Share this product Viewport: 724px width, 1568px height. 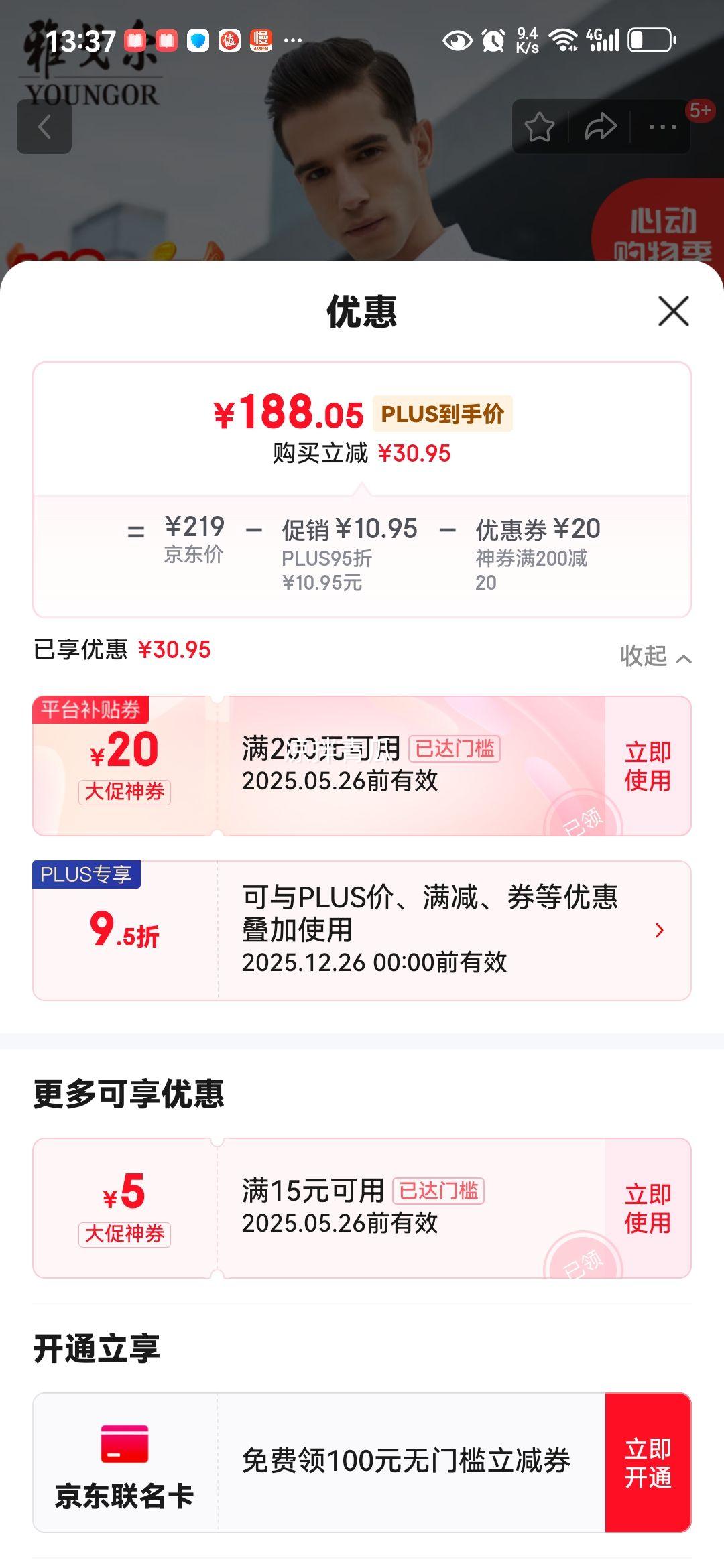(600, 127)
